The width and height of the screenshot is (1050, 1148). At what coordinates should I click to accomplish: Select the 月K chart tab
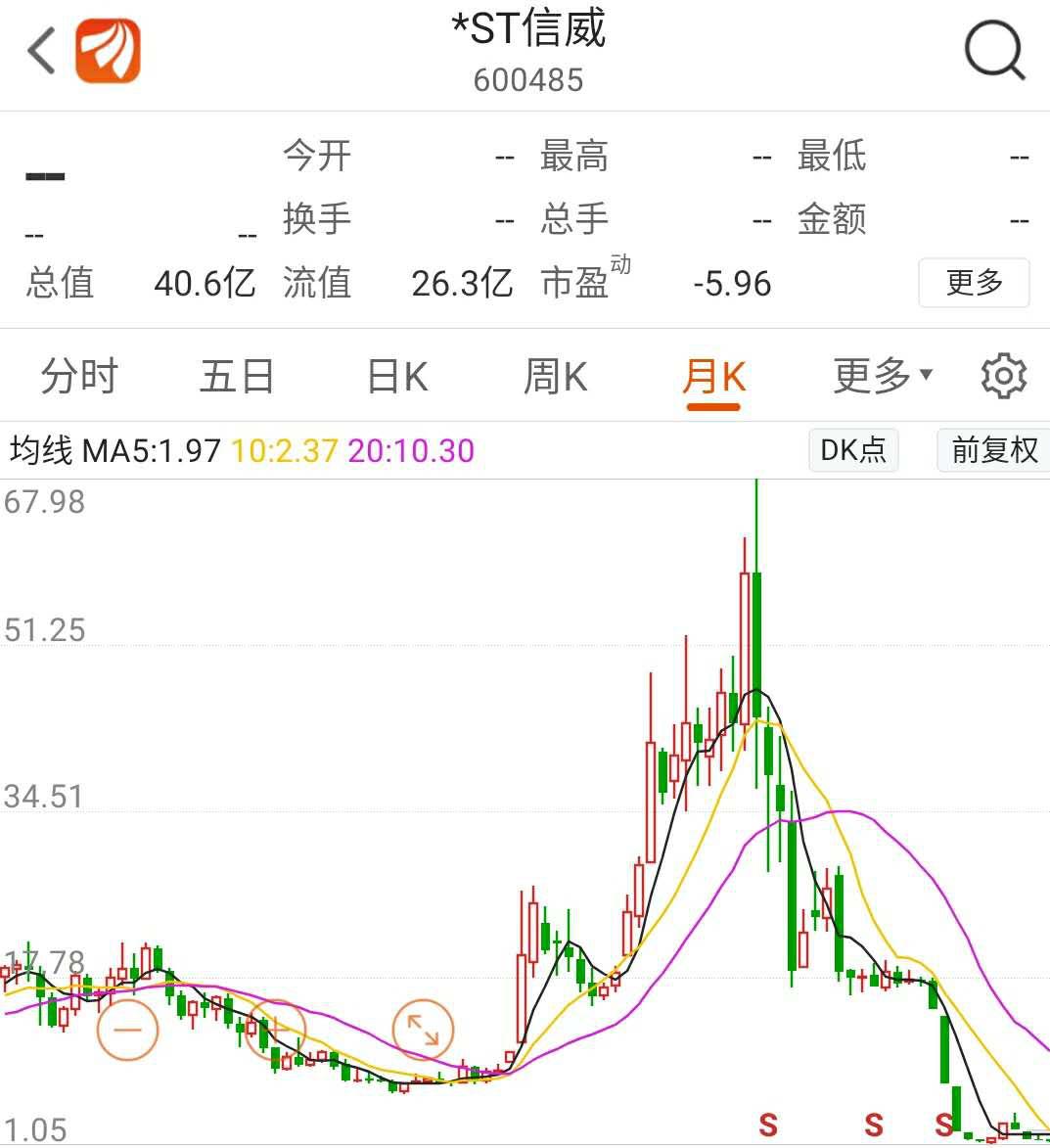tap(714, 377)
